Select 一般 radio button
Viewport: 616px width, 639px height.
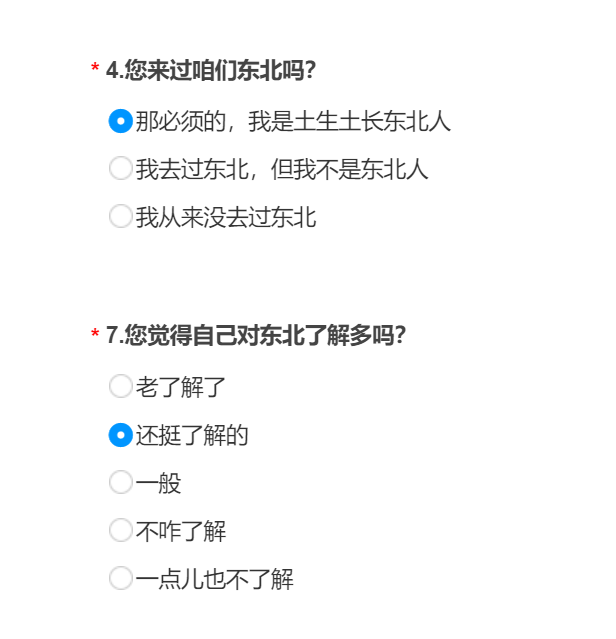pyautogui.click(x=120, y=483)
